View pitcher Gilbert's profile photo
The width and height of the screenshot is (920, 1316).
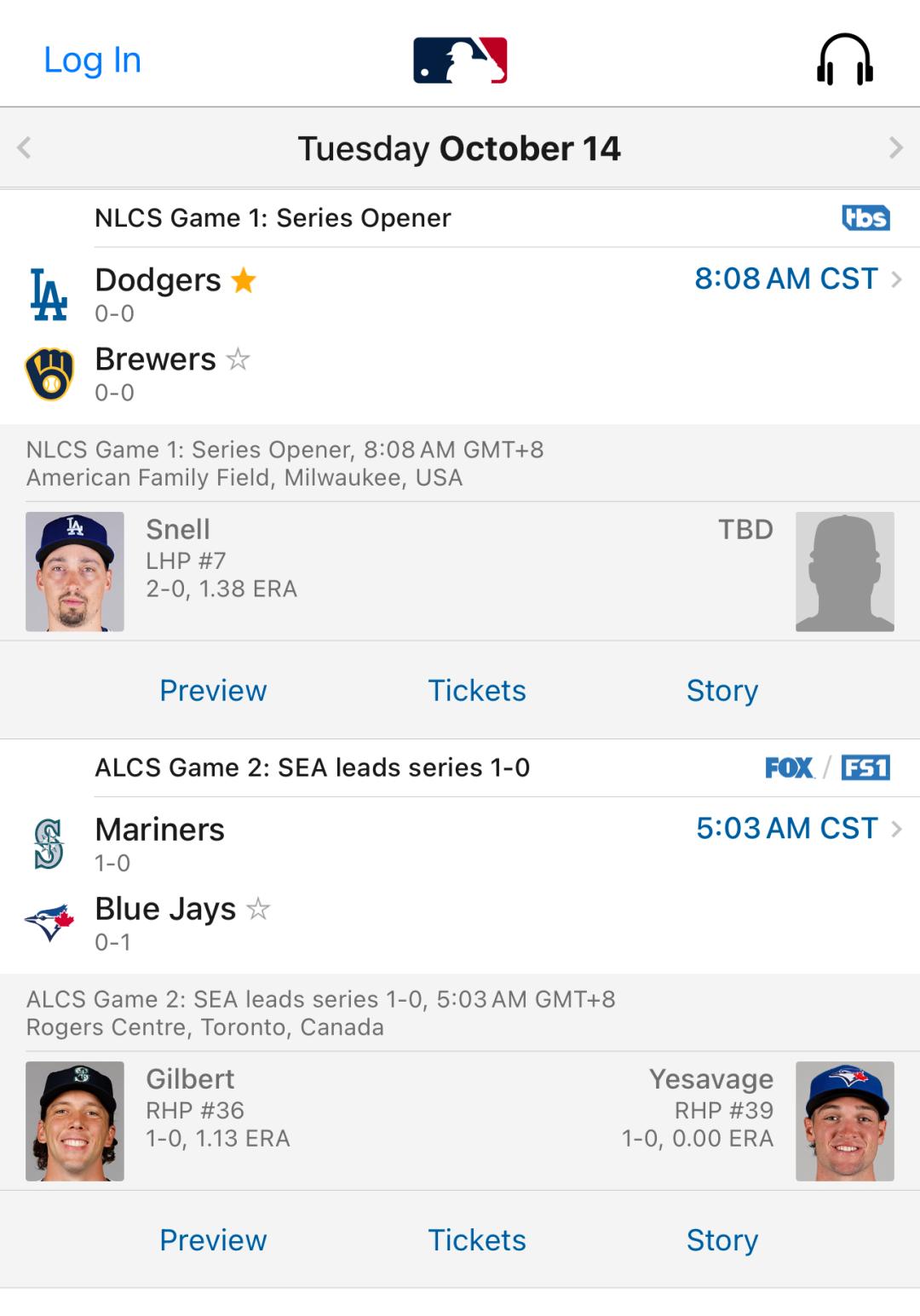[75, 1121]
